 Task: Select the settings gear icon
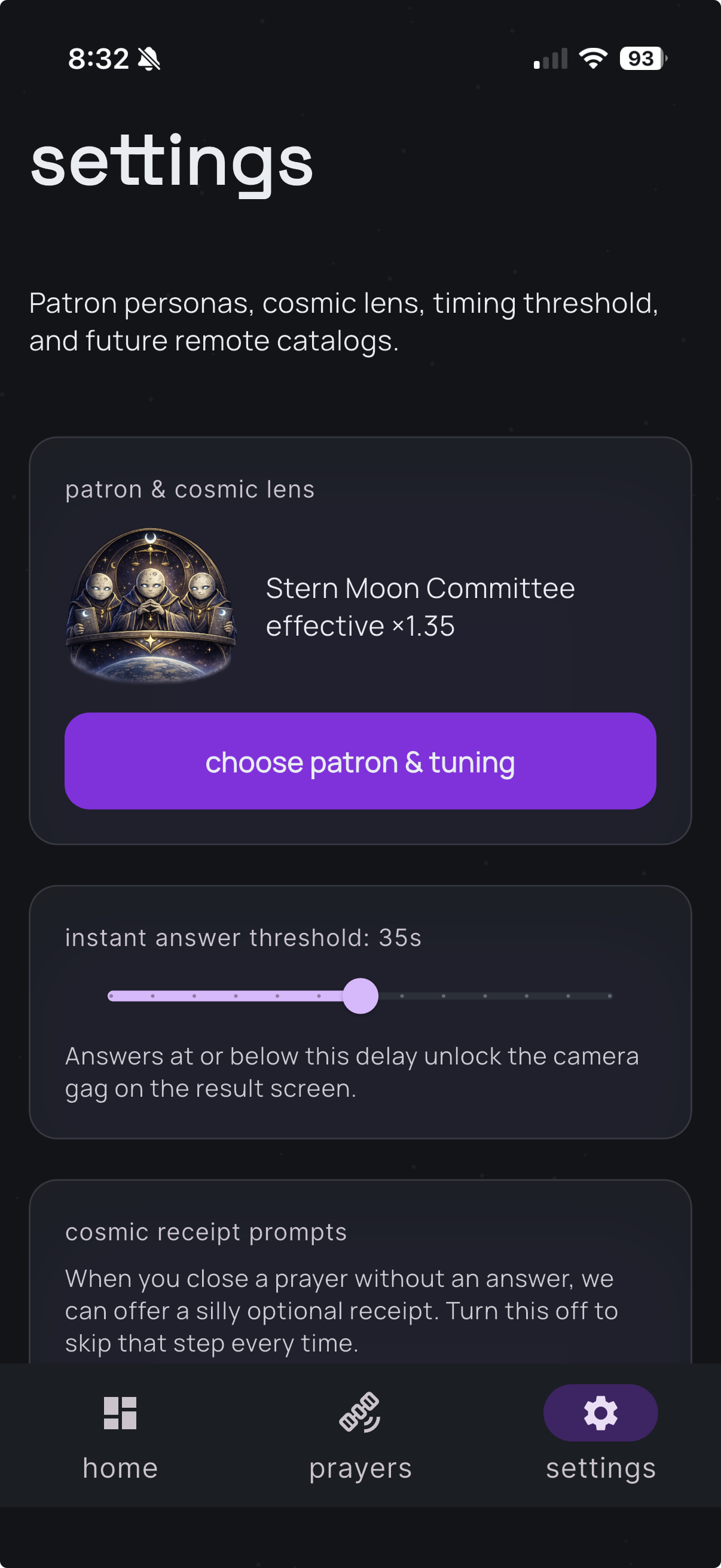tap(600, 1413)
